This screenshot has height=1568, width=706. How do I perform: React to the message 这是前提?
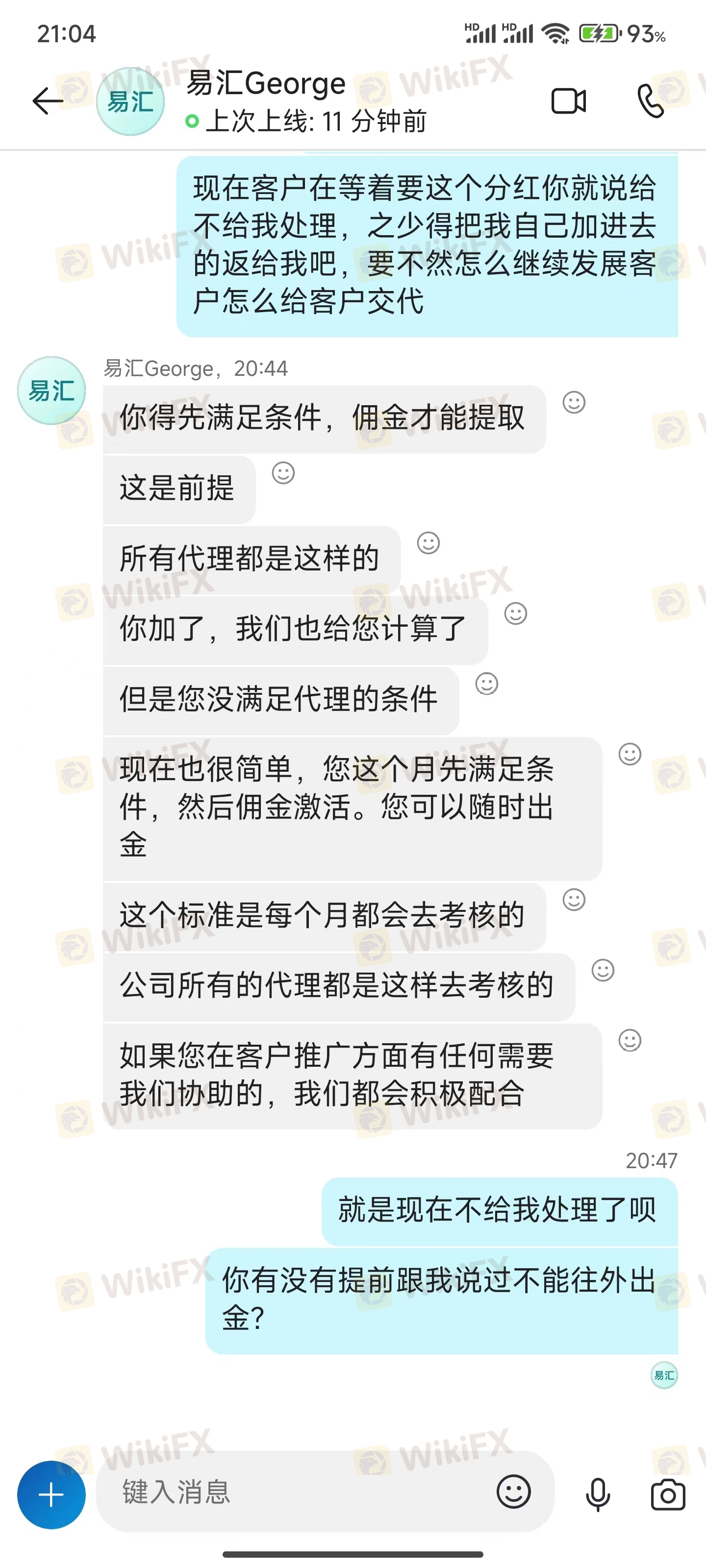tap(283, 473)
